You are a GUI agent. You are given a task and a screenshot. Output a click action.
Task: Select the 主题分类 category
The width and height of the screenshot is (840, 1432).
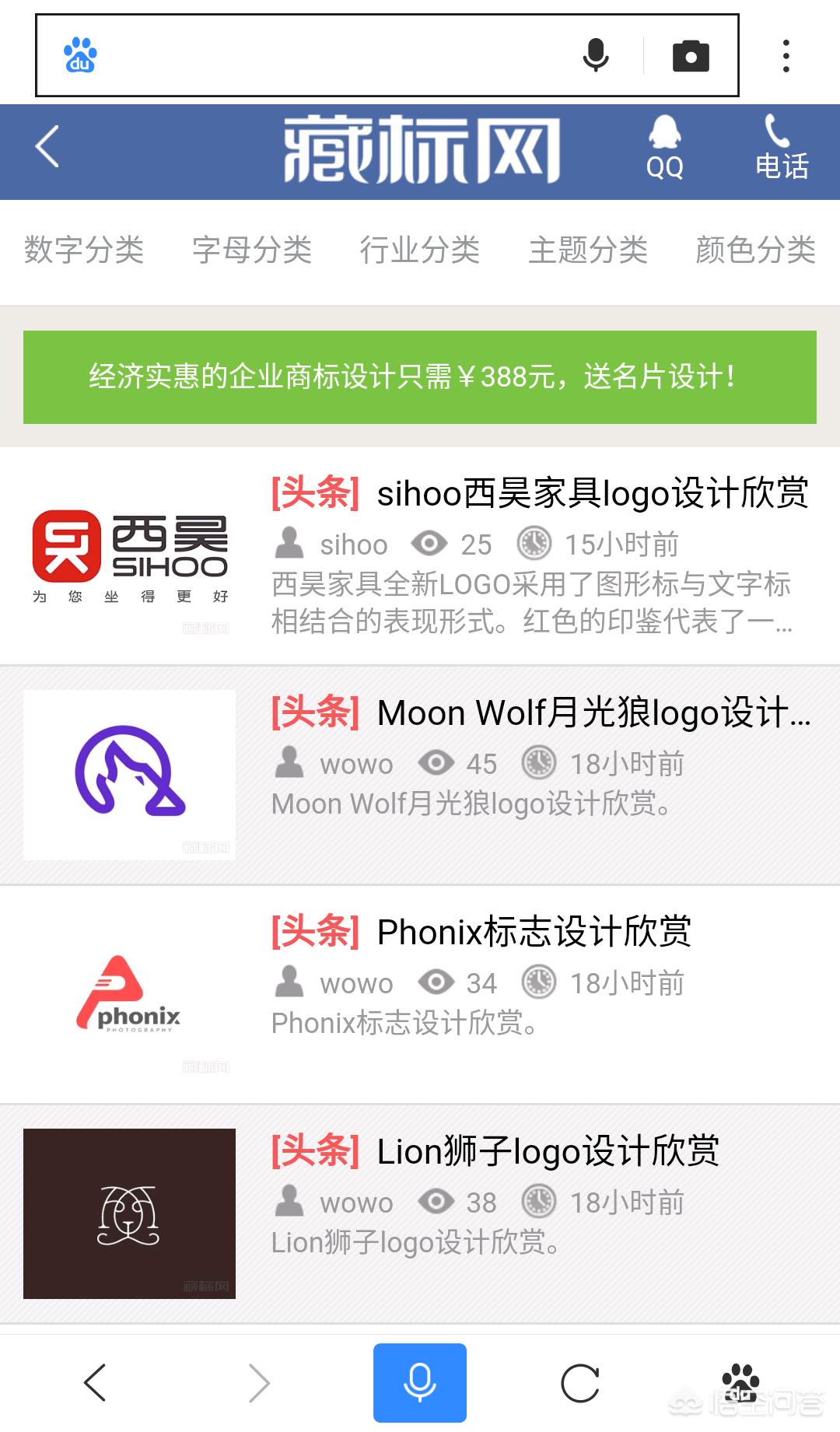point(589,250)
